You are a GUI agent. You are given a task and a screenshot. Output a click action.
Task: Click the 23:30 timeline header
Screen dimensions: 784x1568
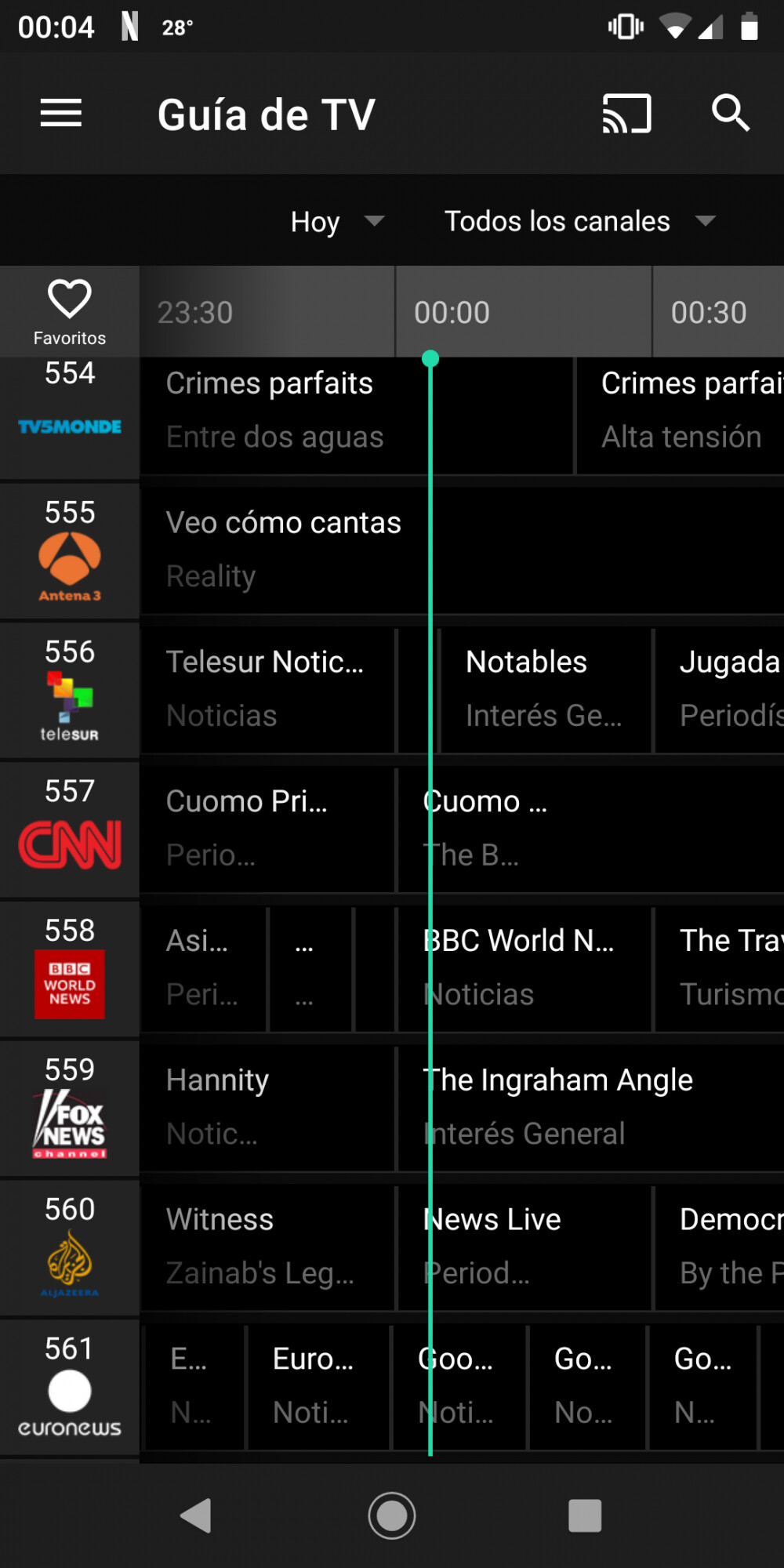pos(195,311)
